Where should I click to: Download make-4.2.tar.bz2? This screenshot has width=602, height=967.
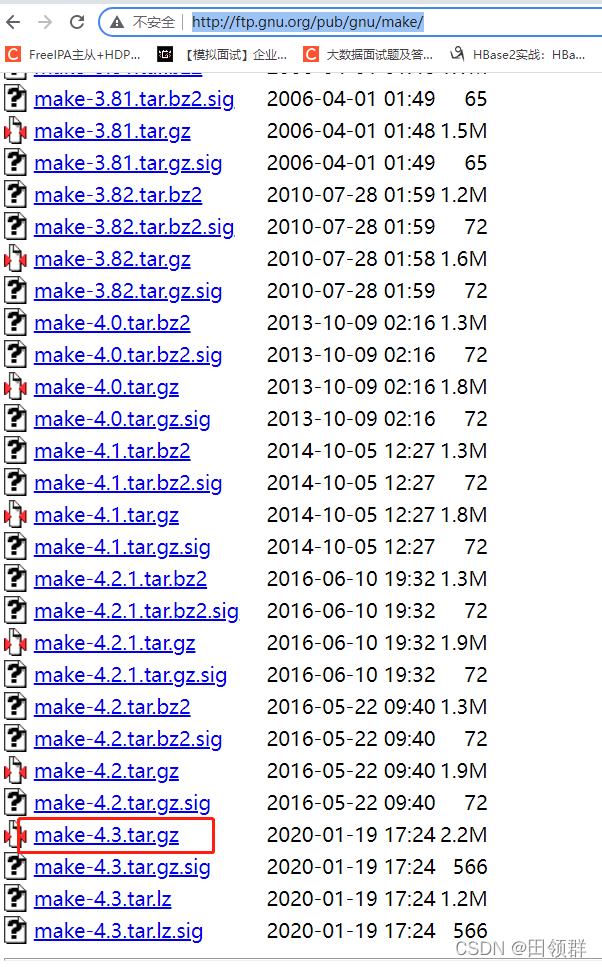112,707
